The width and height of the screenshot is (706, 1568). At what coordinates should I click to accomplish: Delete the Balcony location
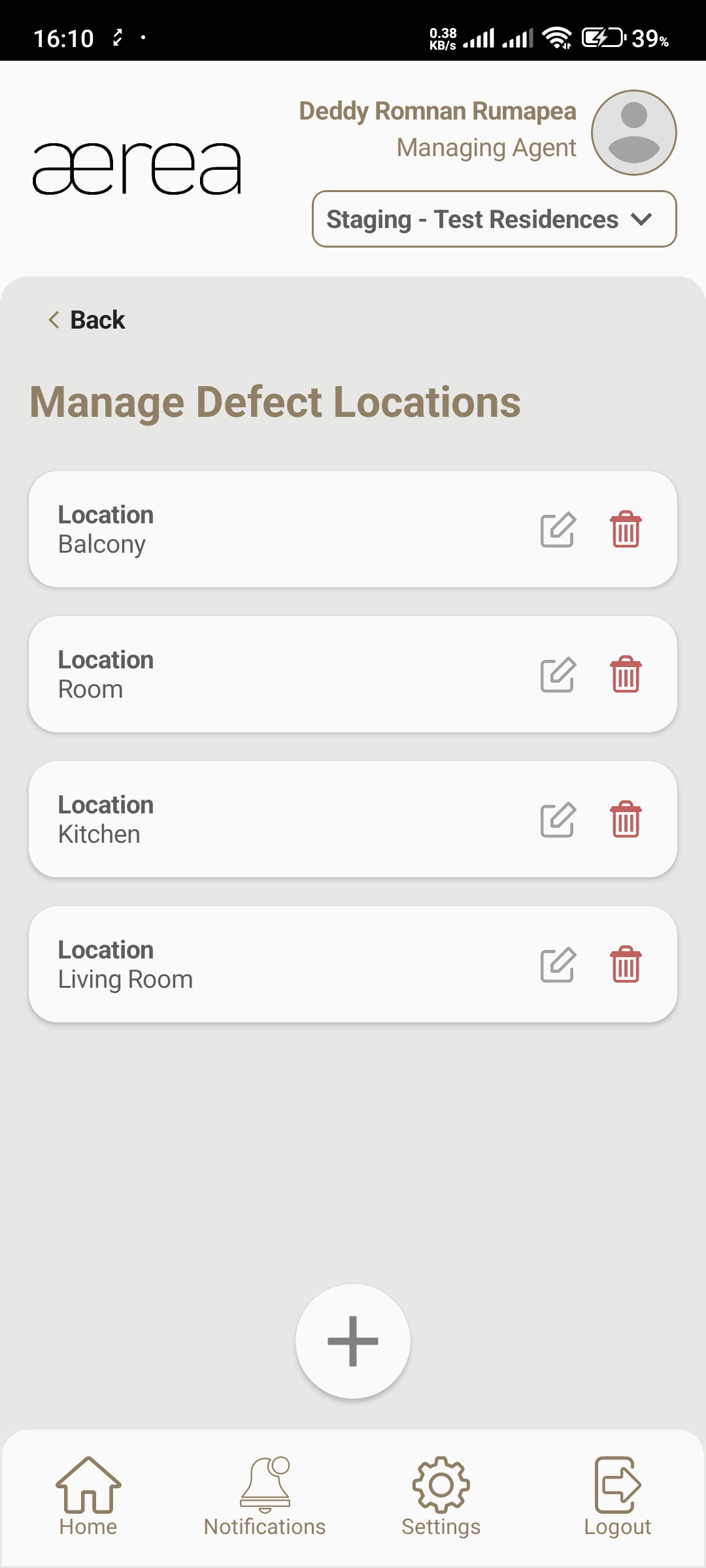click(x=626, y=529)
